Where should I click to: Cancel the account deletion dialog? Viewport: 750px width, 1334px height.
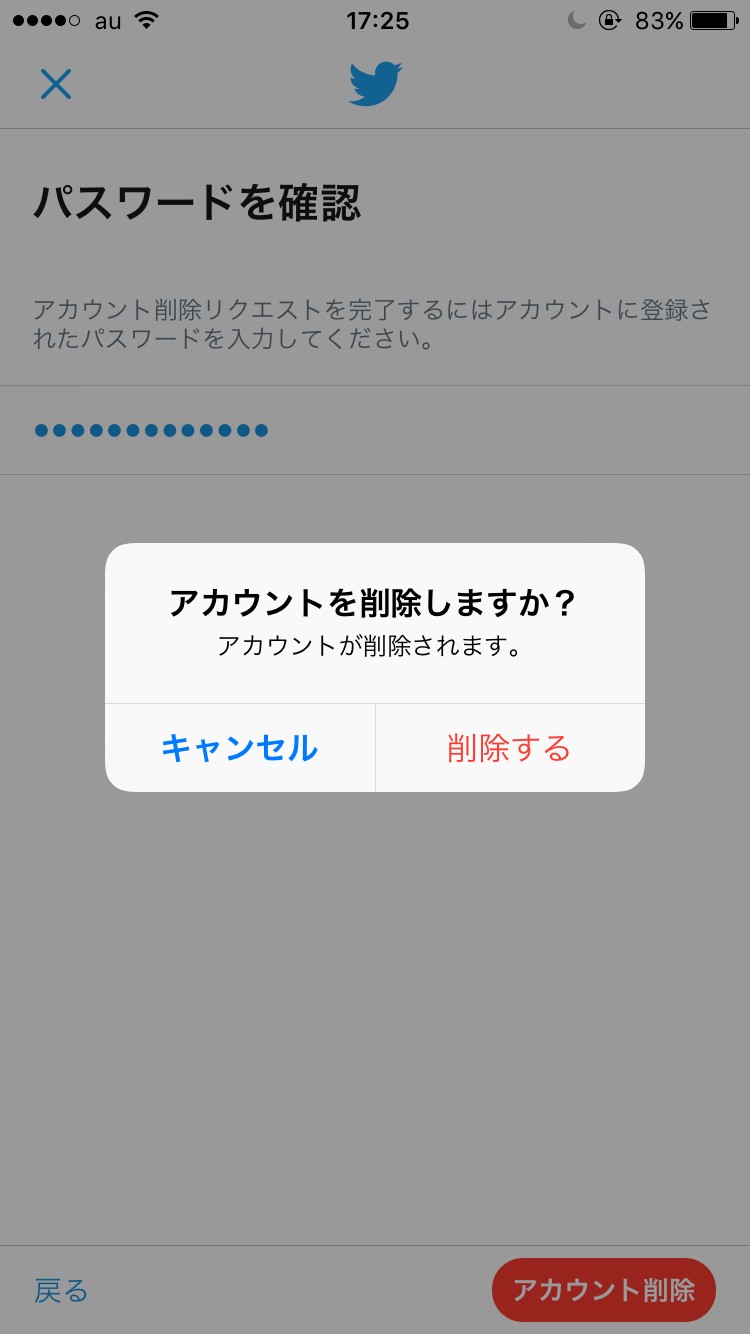tap(240, 748)
